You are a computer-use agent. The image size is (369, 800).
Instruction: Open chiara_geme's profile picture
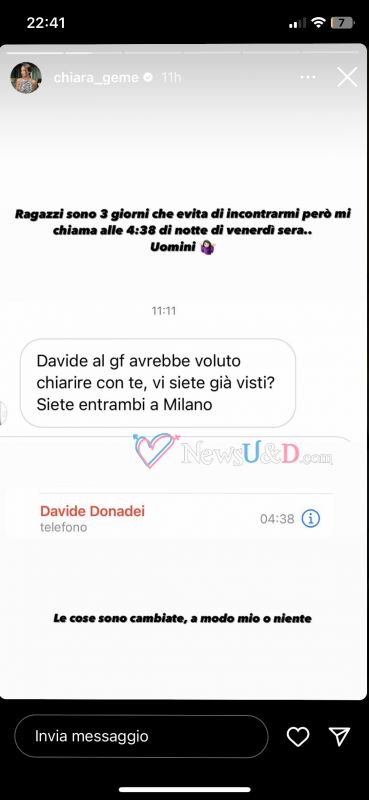pos(26,78)
